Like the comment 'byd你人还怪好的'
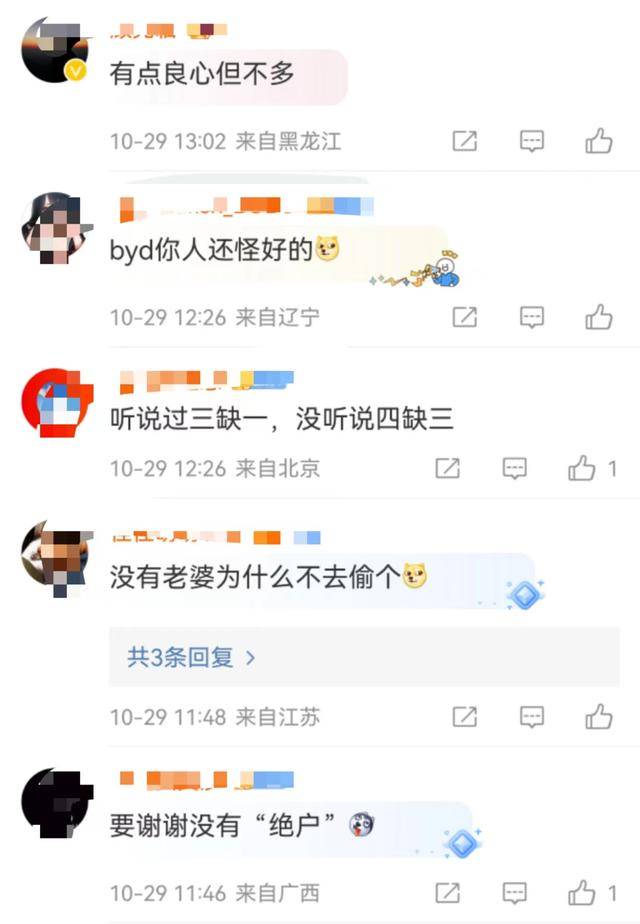This screenshot has width=640, height=924. tap(599, 317)
